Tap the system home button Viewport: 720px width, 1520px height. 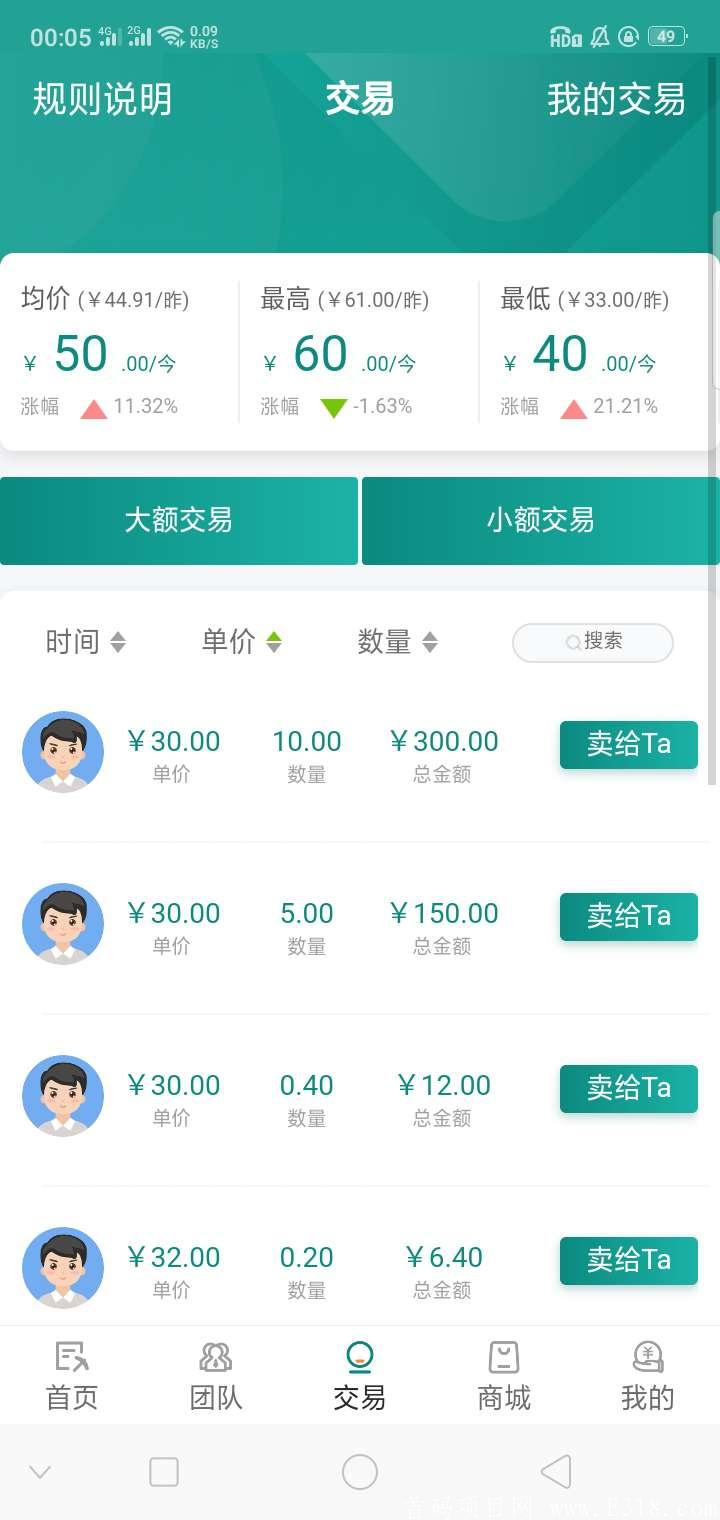pos(360,1472)
